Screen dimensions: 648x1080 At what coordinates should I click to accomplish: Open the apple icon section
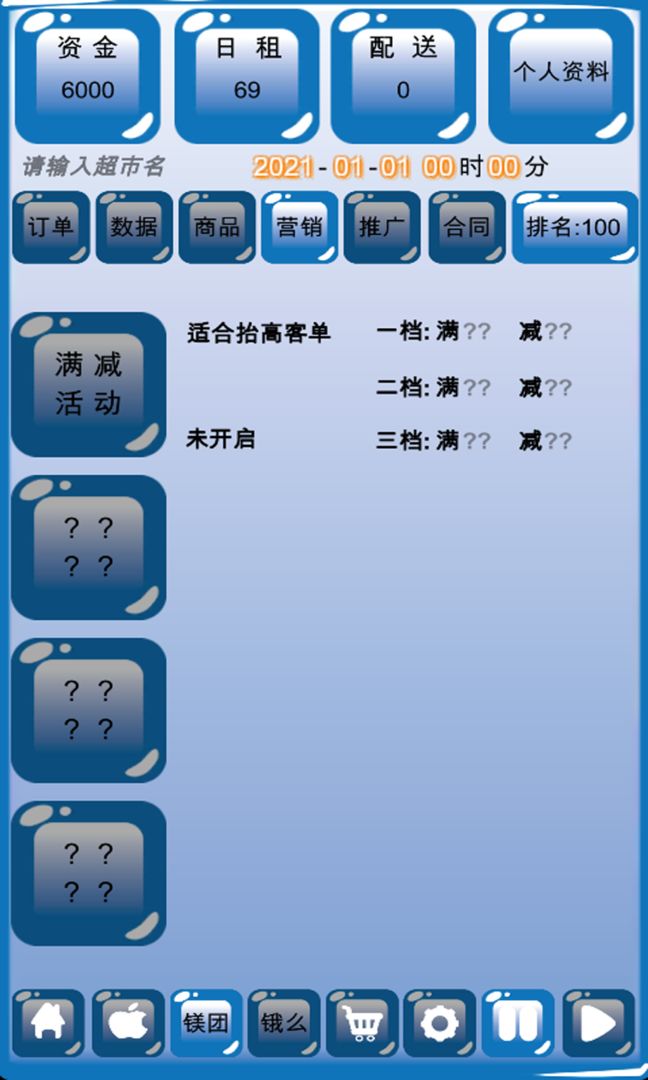(127, 1023)
